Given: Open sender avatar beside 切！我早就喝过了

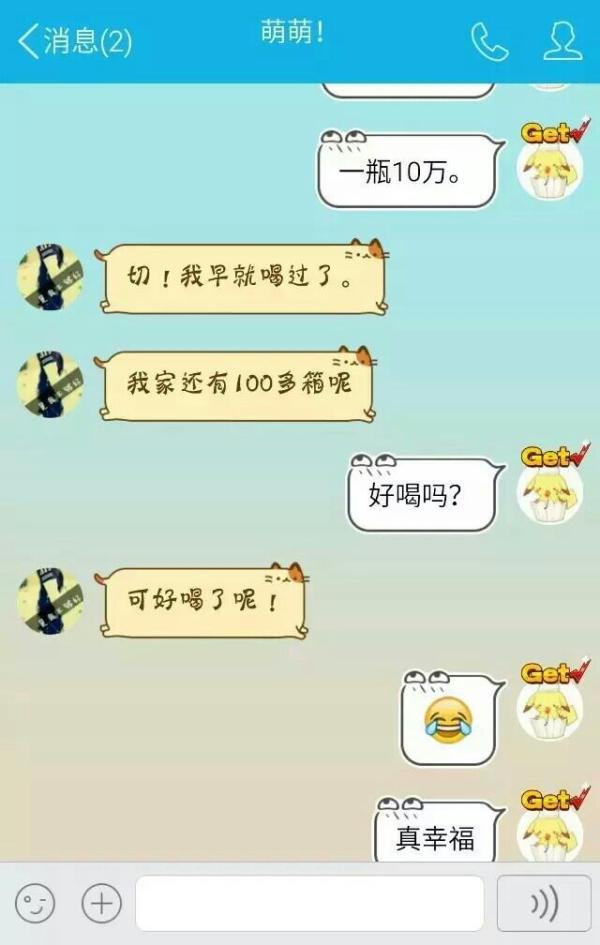Looking at the screenshot, I should [50, 276].
